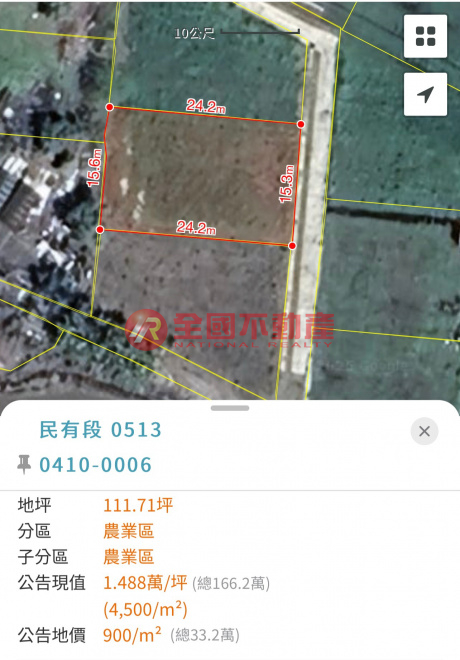Image resolution: width=460 pixels, height=660 pixels.
Task: Tap the bottom sheet drag handle
Action: pyautogui.click(x=230, y=408)
